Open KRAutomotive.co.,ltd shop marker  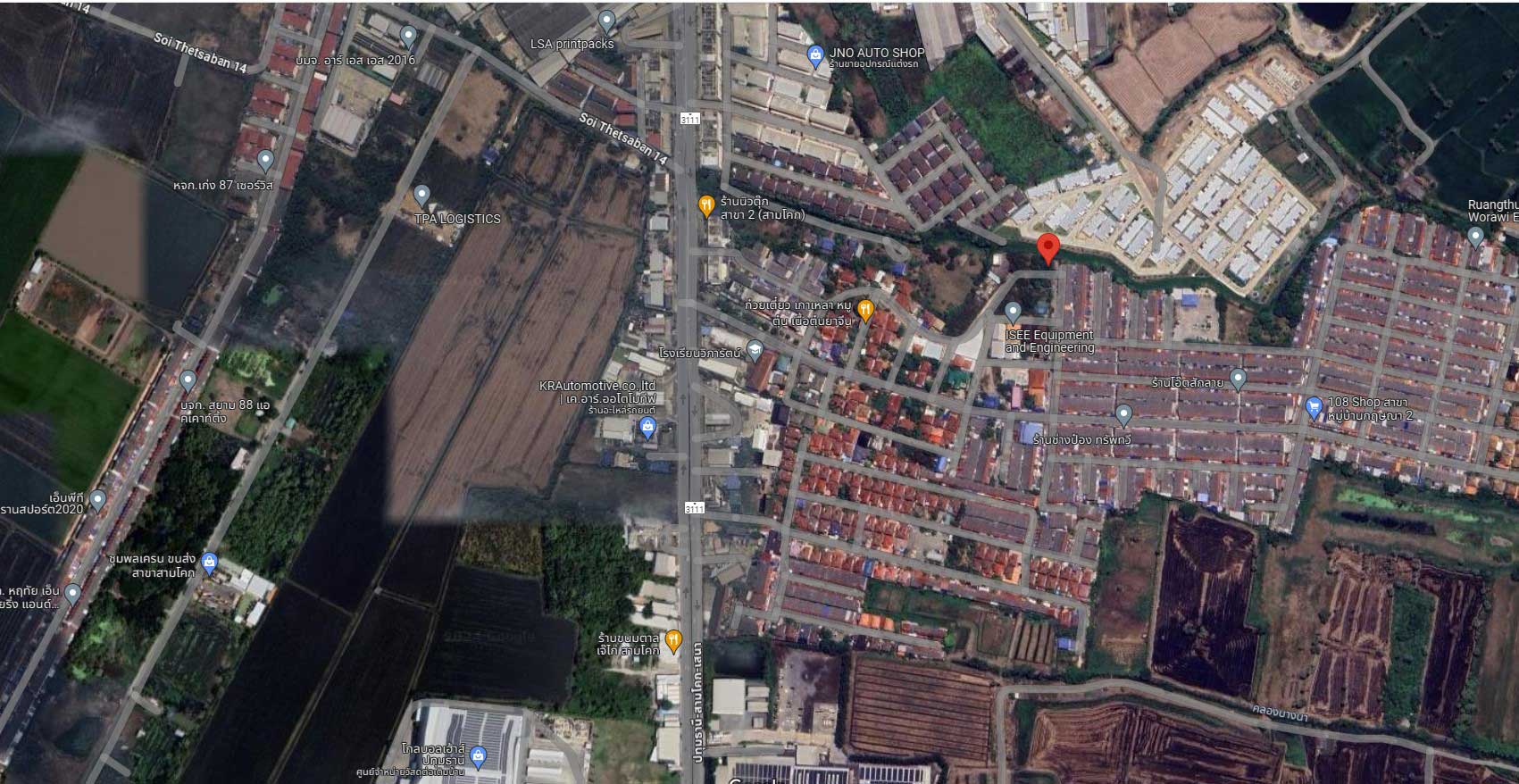647,430
